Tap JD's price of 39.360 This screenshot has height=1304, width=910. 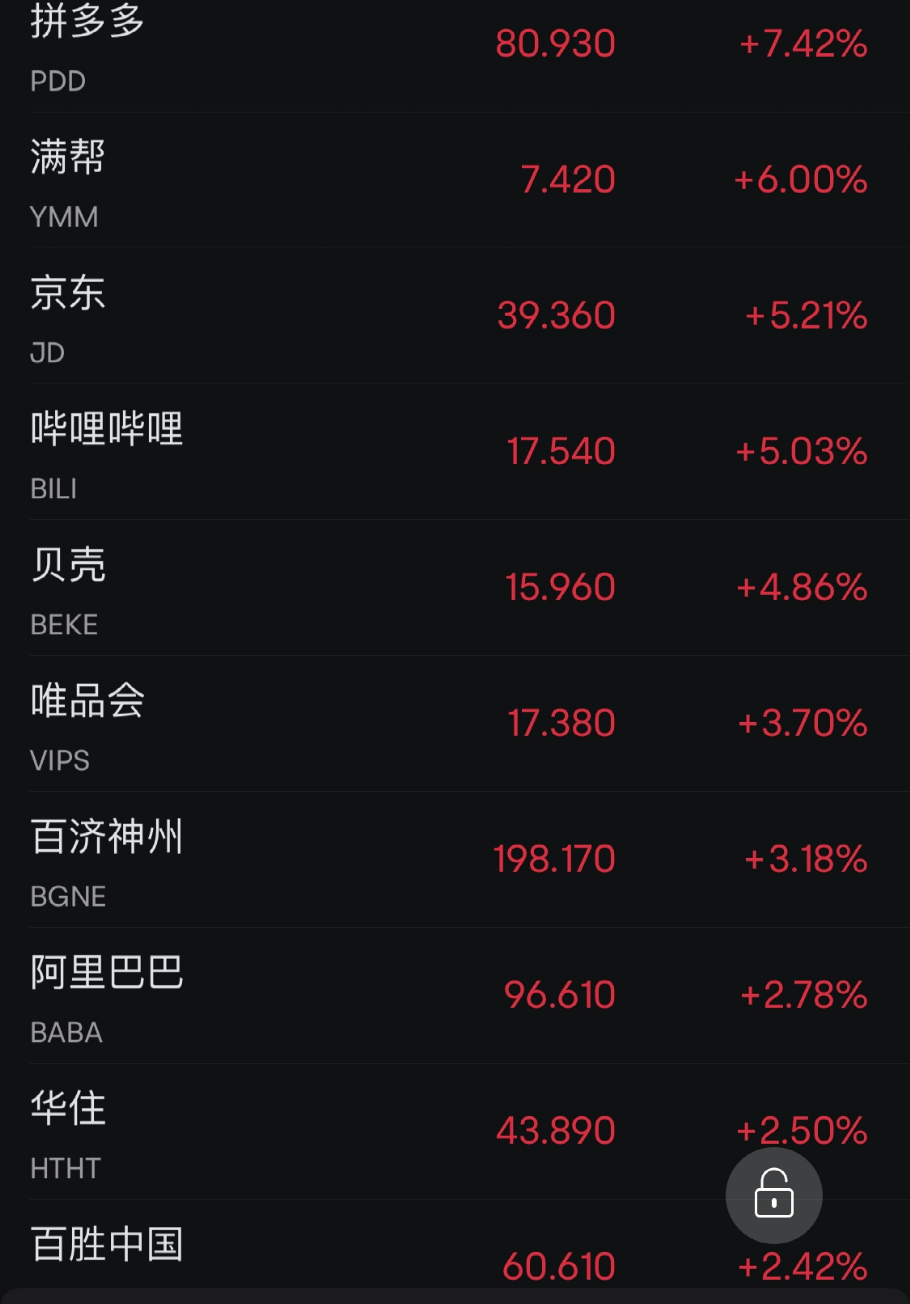coord(555,315)
